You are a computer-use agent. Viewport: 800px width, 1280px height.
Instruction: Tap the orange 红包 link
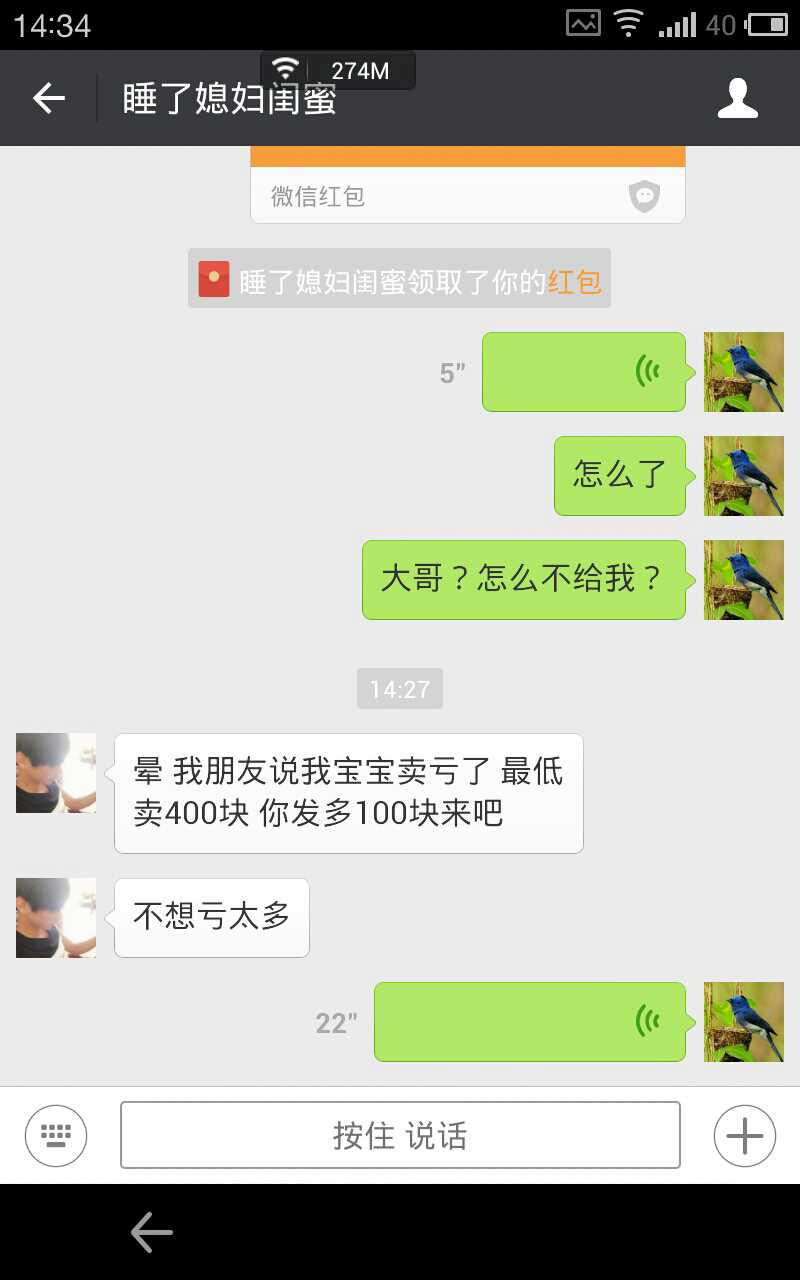click(x=574, y=281)
